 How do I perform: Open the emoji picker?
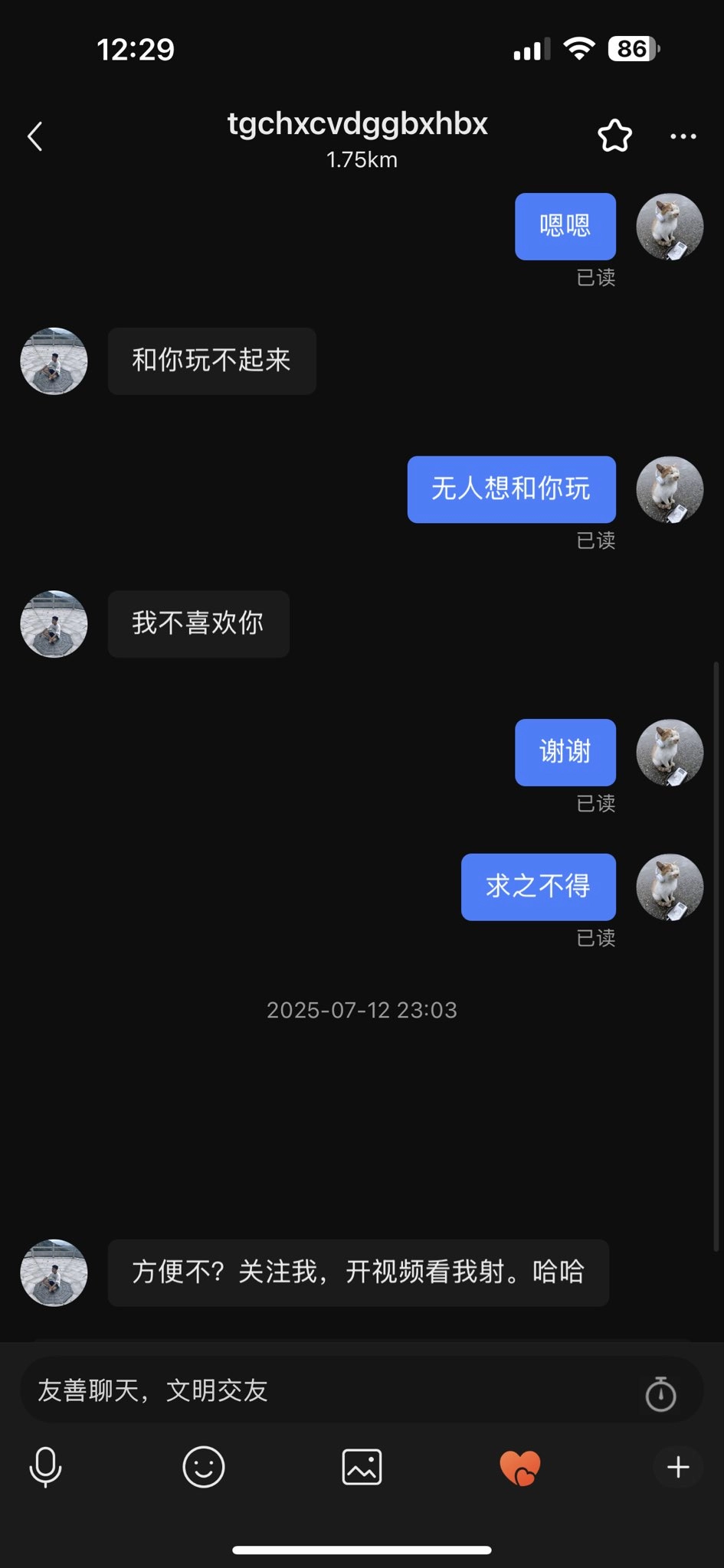click(x=204, y=1467)
